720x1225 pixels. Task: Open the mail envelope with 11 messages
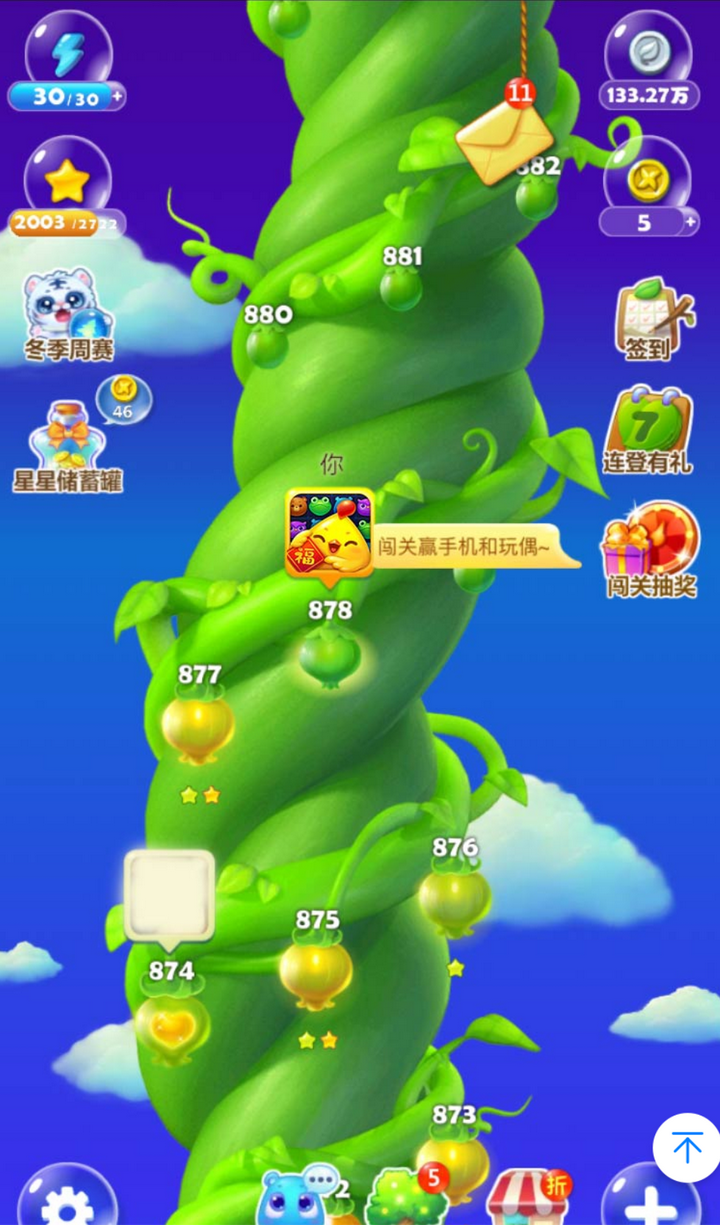point(505,139)
